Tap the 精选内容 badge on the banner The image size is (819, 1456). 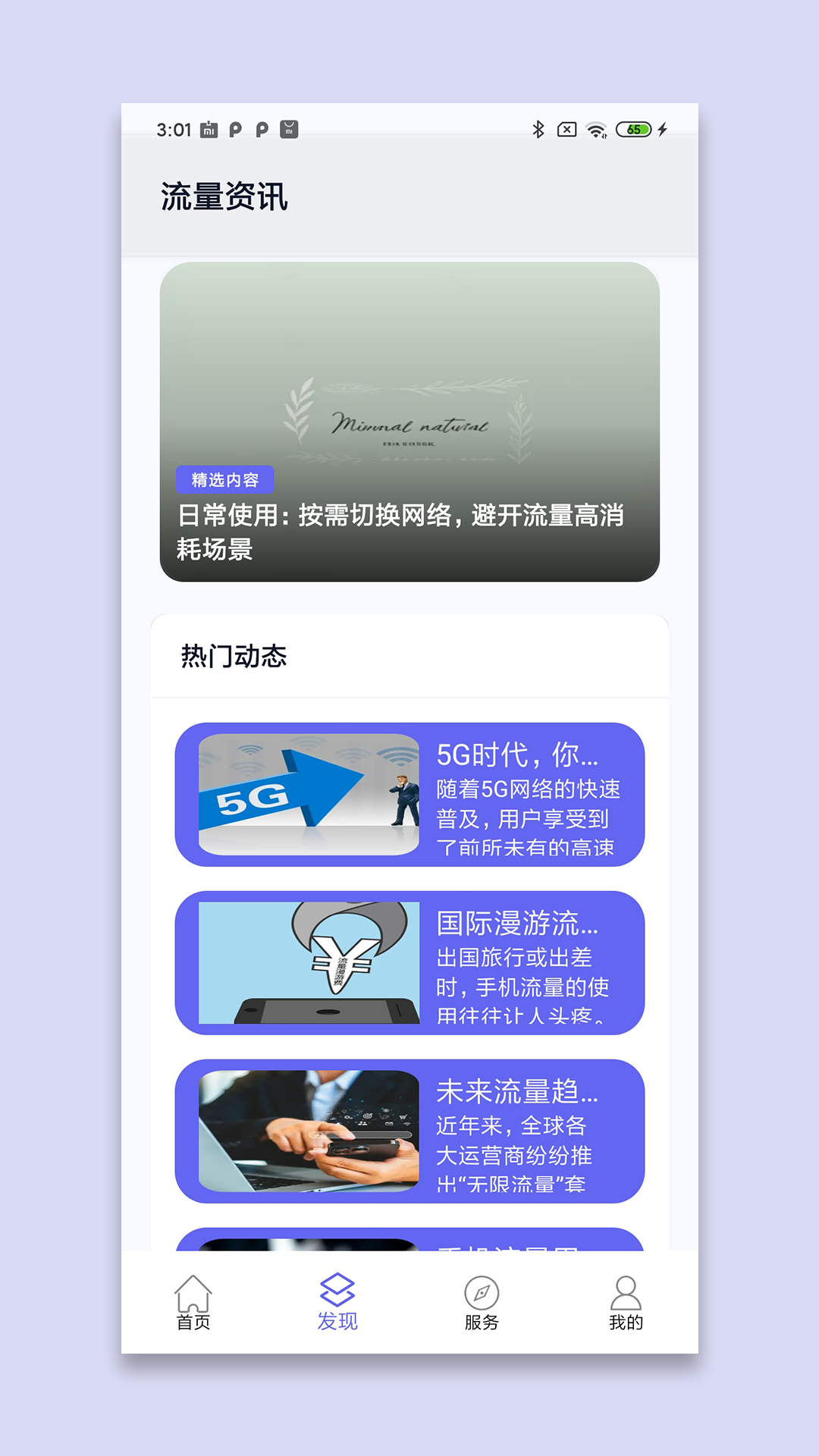pyautogui.click(x=225, y=479)
